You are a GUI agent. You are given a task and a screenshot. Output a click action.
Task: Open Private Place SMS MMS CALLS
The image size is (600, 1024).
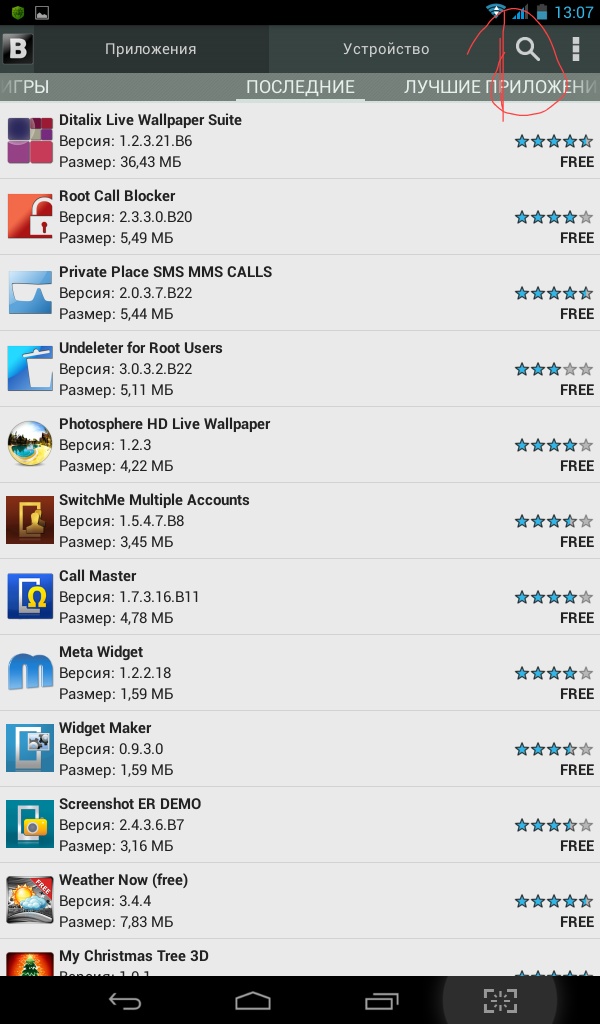click(250, 292)
